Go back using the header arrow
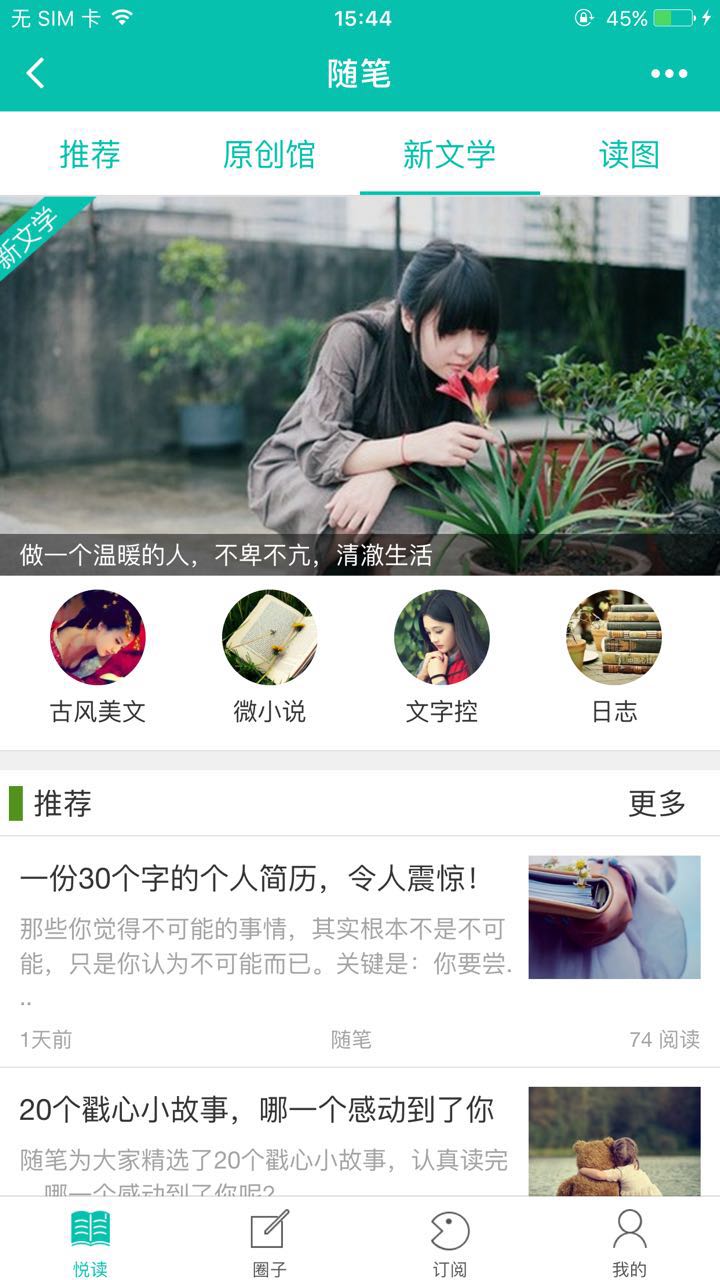The width and height of the screenshot is (720, 1280). click(36, 73)
